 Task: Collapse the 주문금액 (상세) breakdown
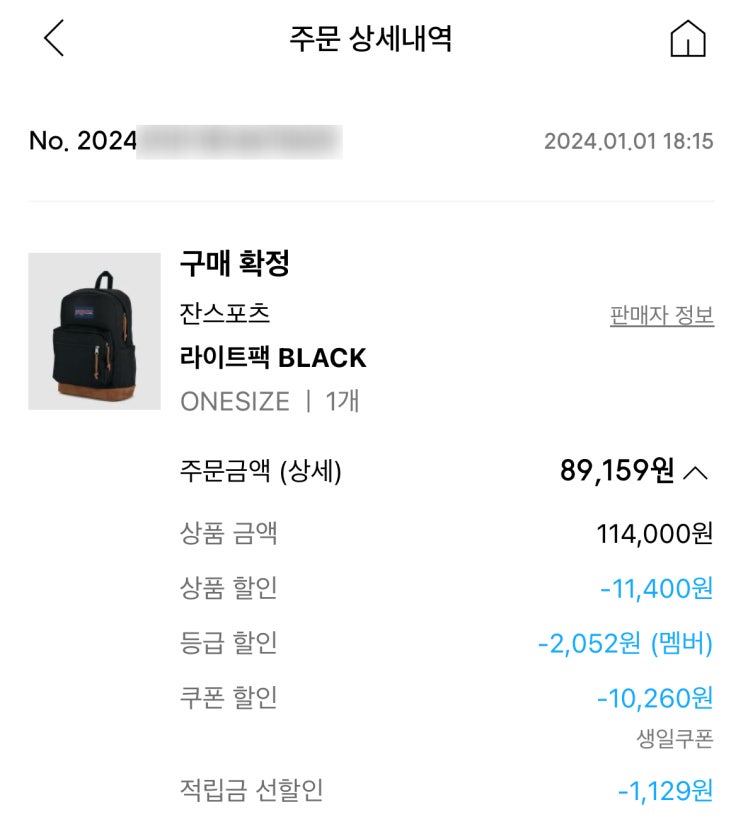coord(695,472)
